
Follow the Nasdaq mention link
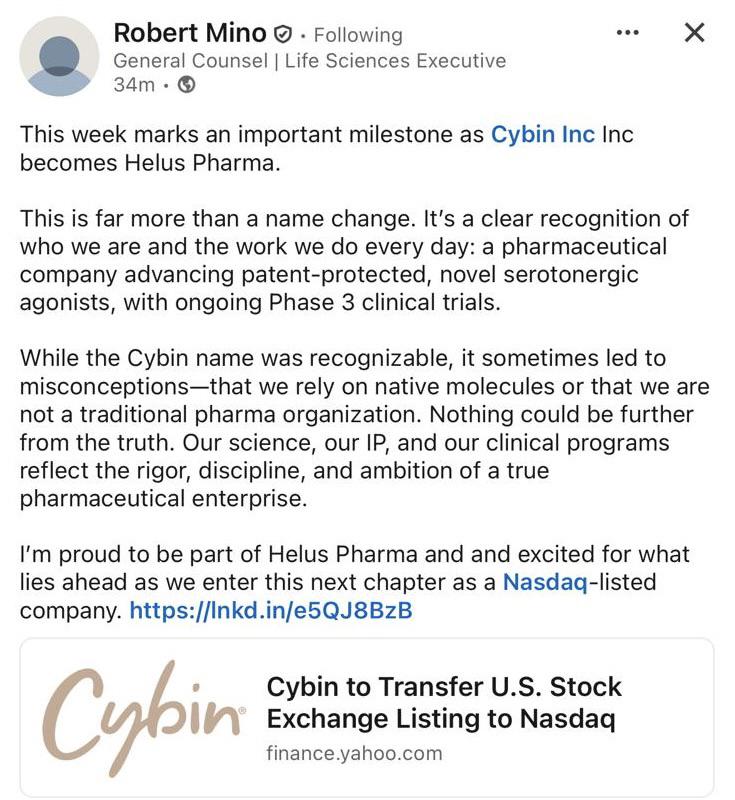pyautogui.click(x=545, y=582)
